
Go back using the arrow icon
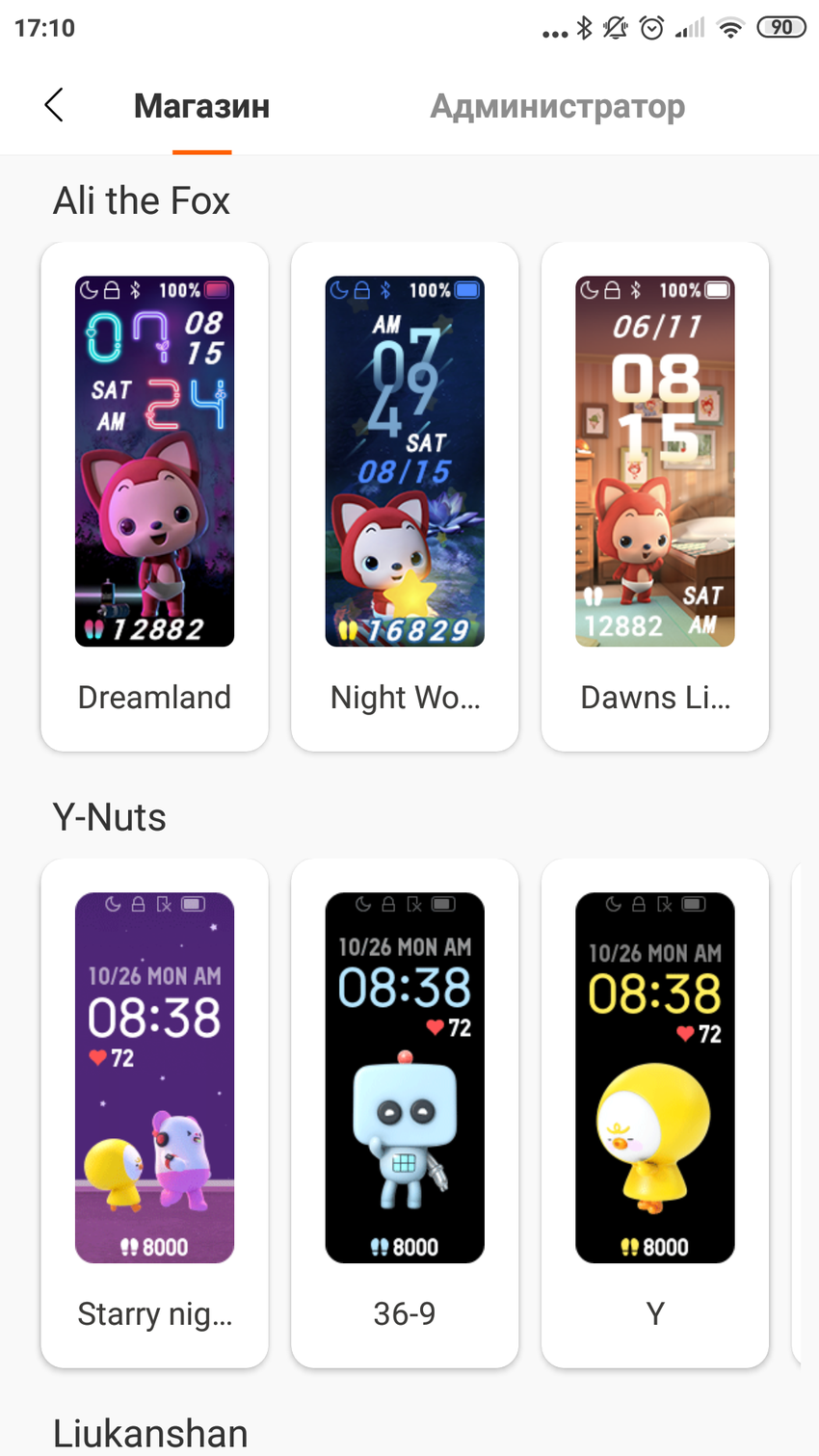coord(54,105)
